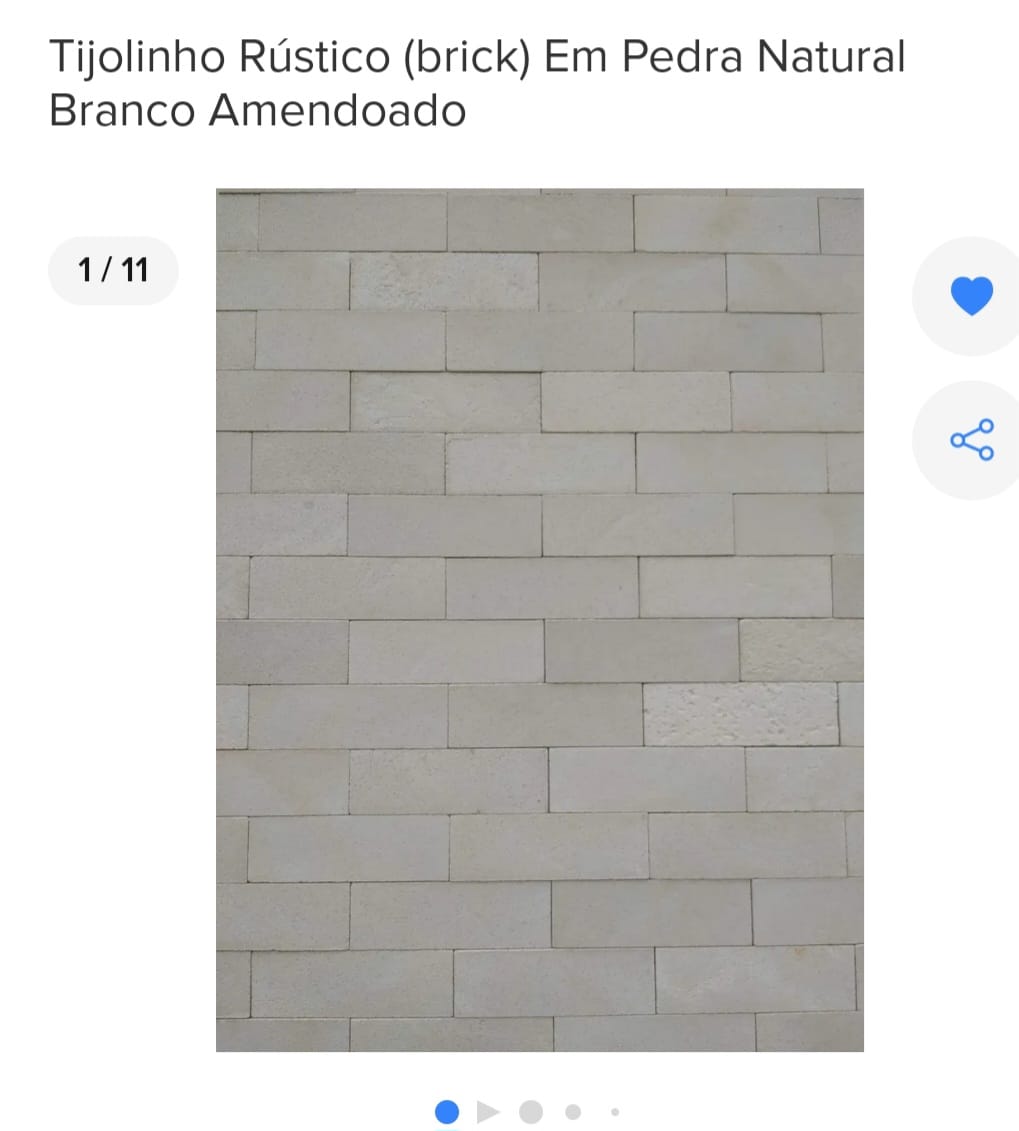Screen dimensions: 1019x1131
Task: Click the active highlighted navigation dot
Action: pos(446,1111)
